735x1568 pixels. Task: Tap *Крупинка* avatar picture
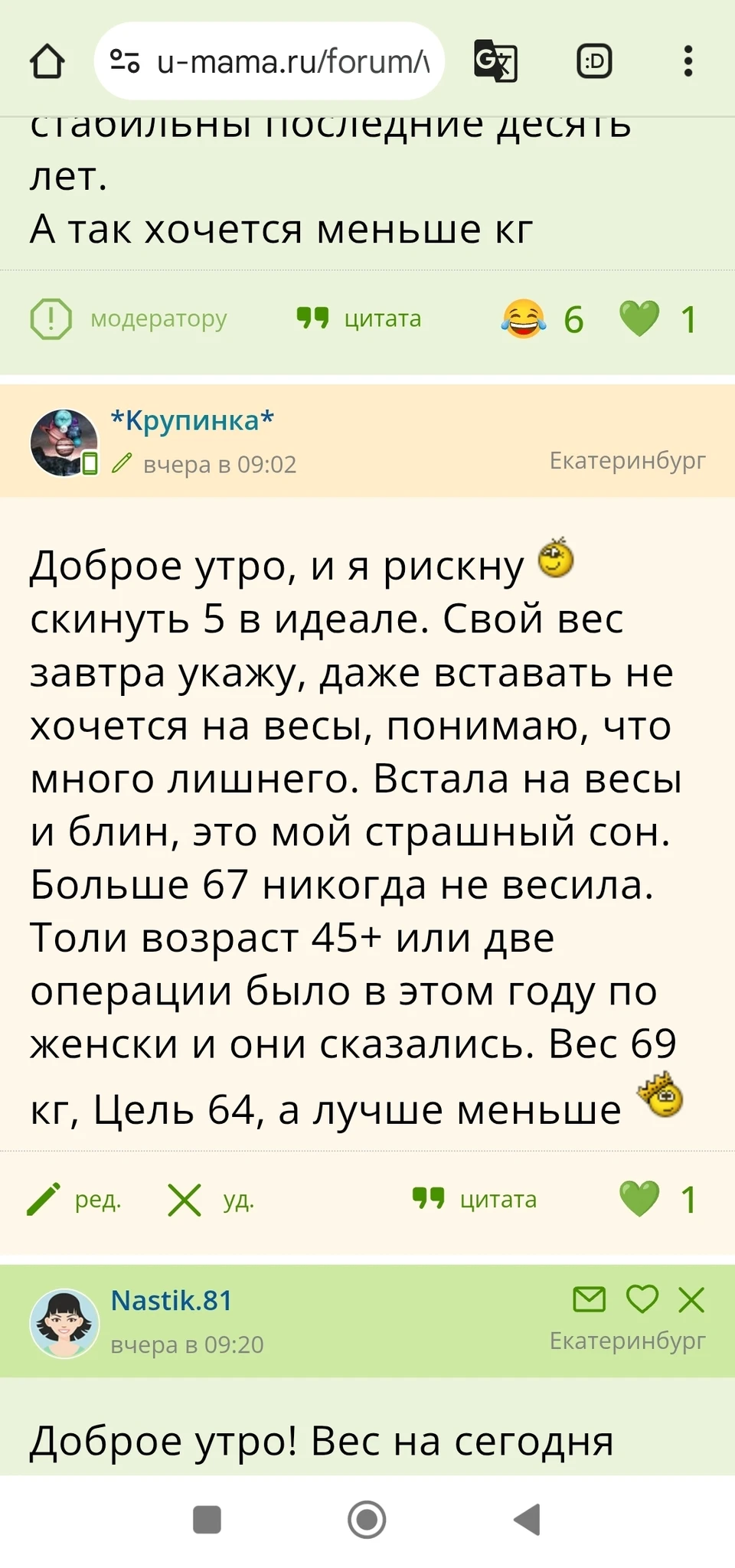point(64,443)
